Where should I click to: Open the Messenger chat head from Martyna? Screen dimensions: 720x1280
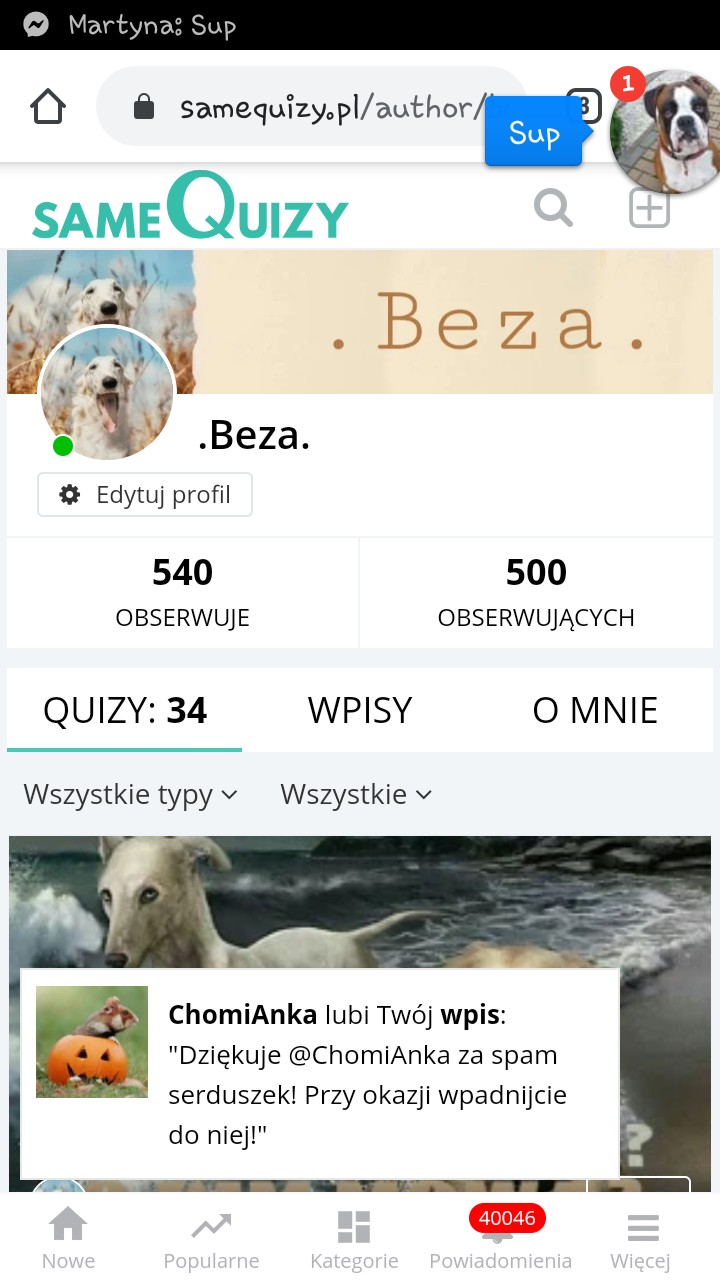pos(665,130)
